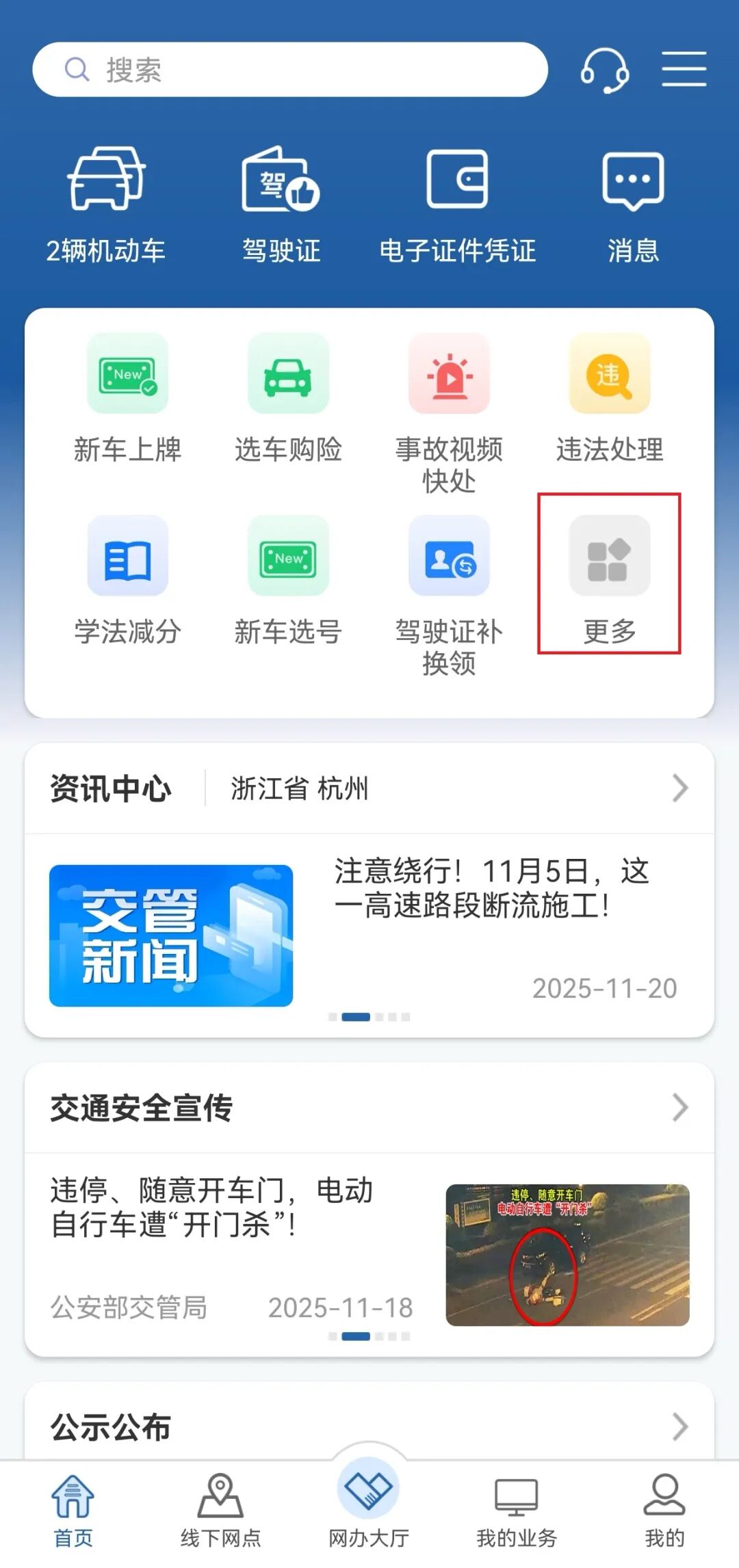This screenshot has width=739, height=1568.
Task: Expand the 交通安全宣传 section arrow
Action: tap(679, 1108)
